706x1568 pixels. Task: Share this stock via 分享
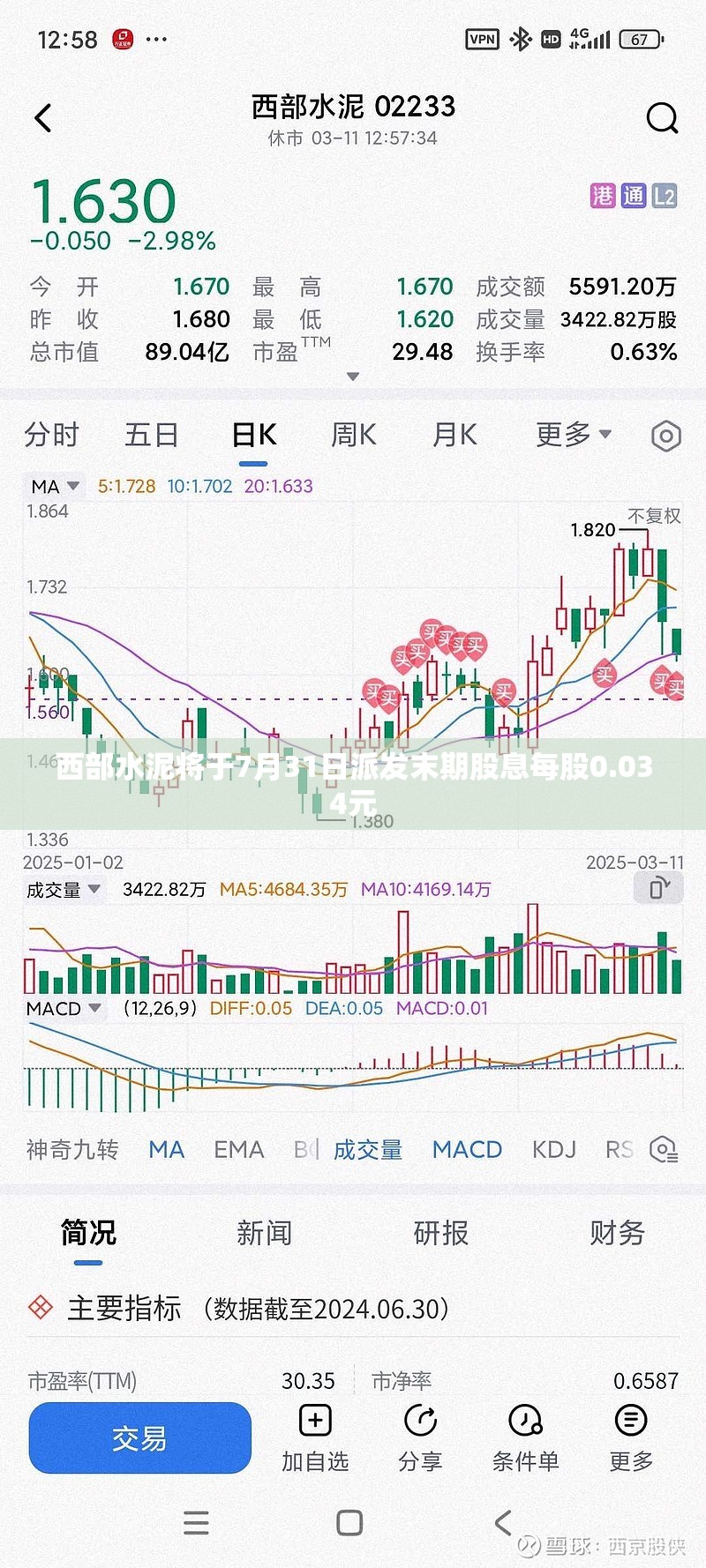click(420, 1438)
